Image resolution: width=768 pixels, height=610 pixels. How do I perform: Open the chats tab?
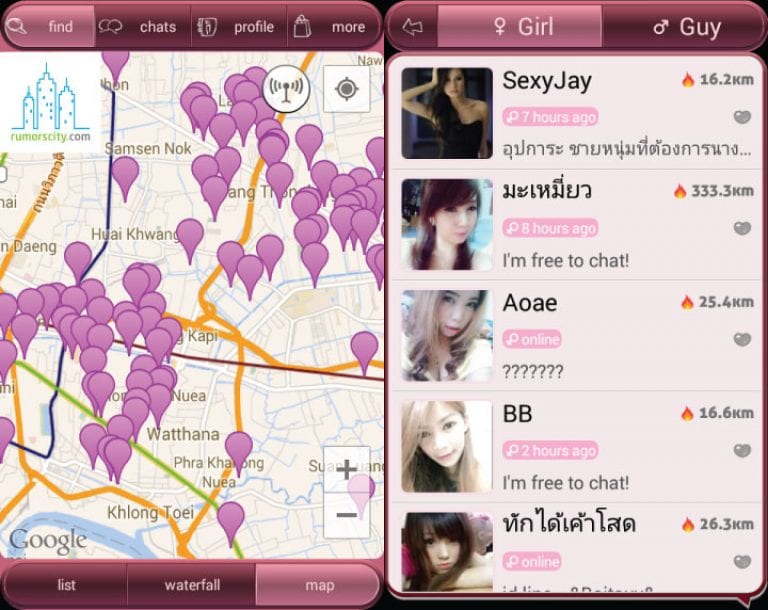[143, 27]
